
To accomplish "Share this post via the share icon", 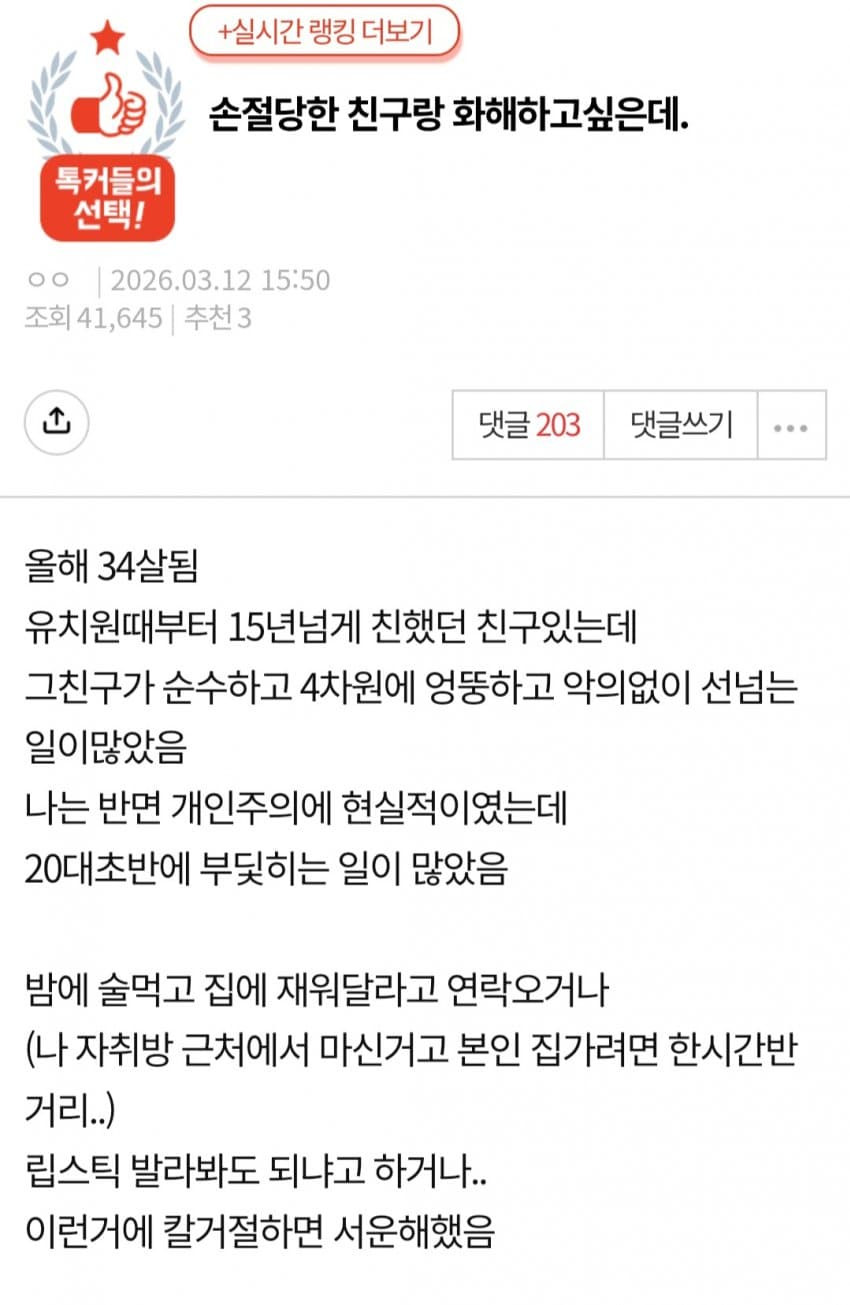I will (57, 423).
